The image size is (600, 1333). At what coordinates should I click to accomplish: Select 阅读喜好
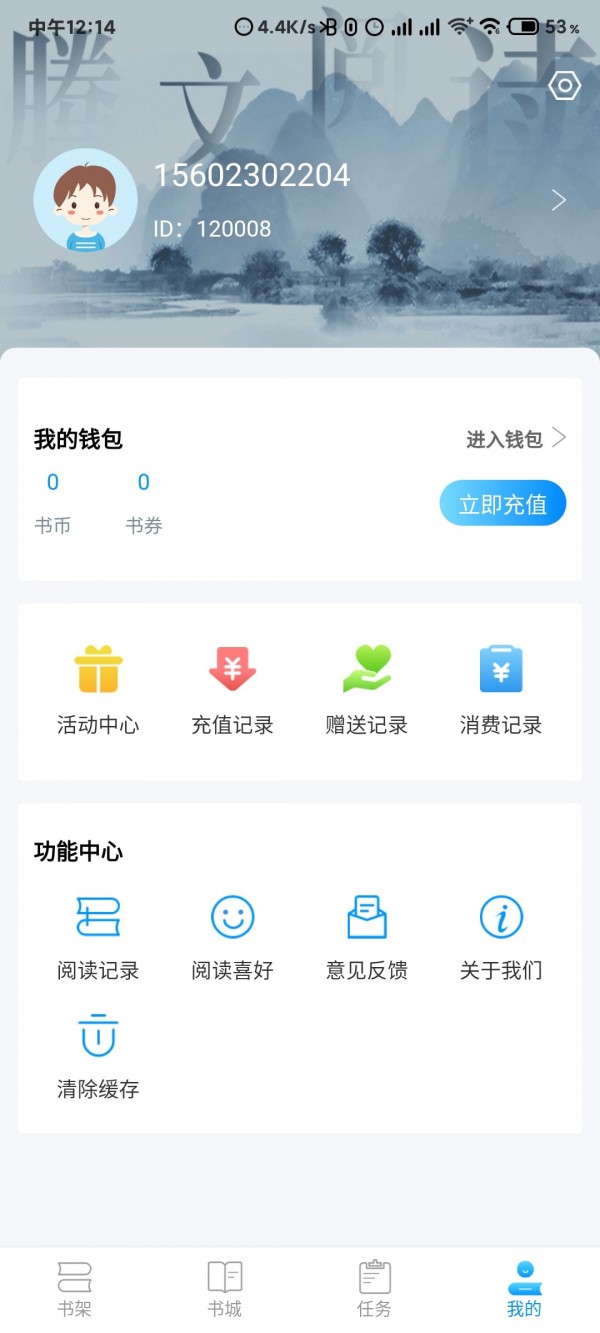232,936
